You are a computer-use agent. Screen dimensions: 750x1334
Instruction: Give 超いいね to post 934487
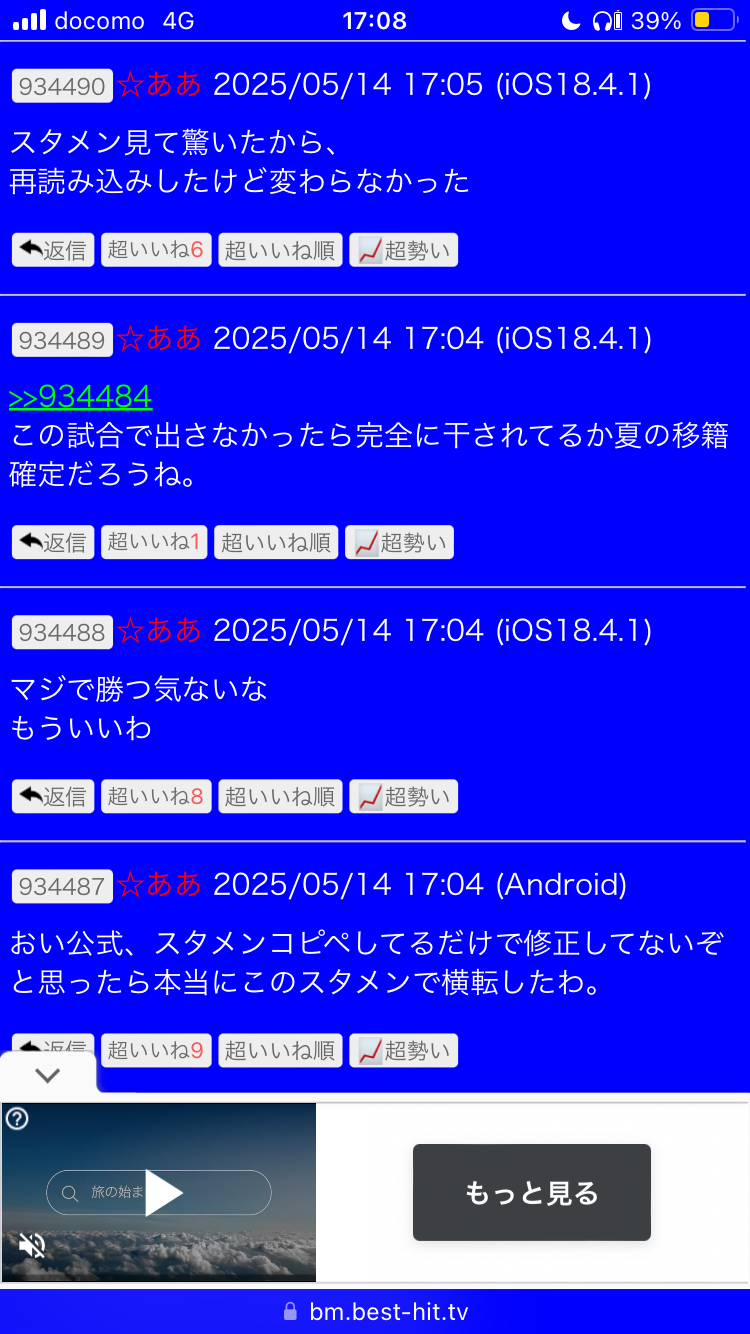click(156, 1050)
